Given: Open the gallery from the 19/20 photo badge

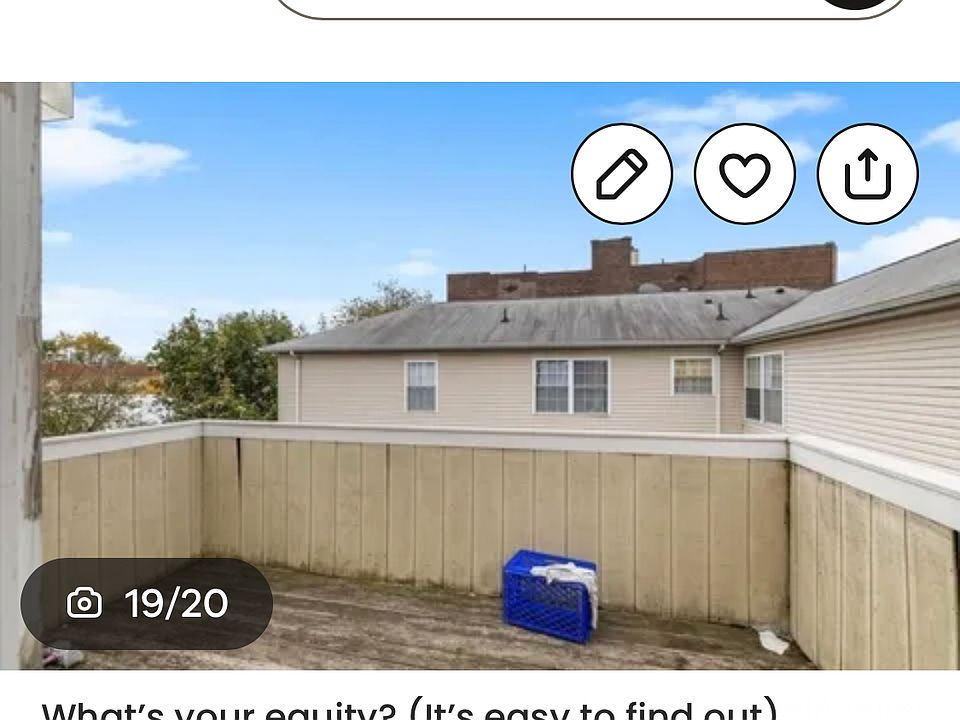Looking at the screenshot, I should point(147,603).
